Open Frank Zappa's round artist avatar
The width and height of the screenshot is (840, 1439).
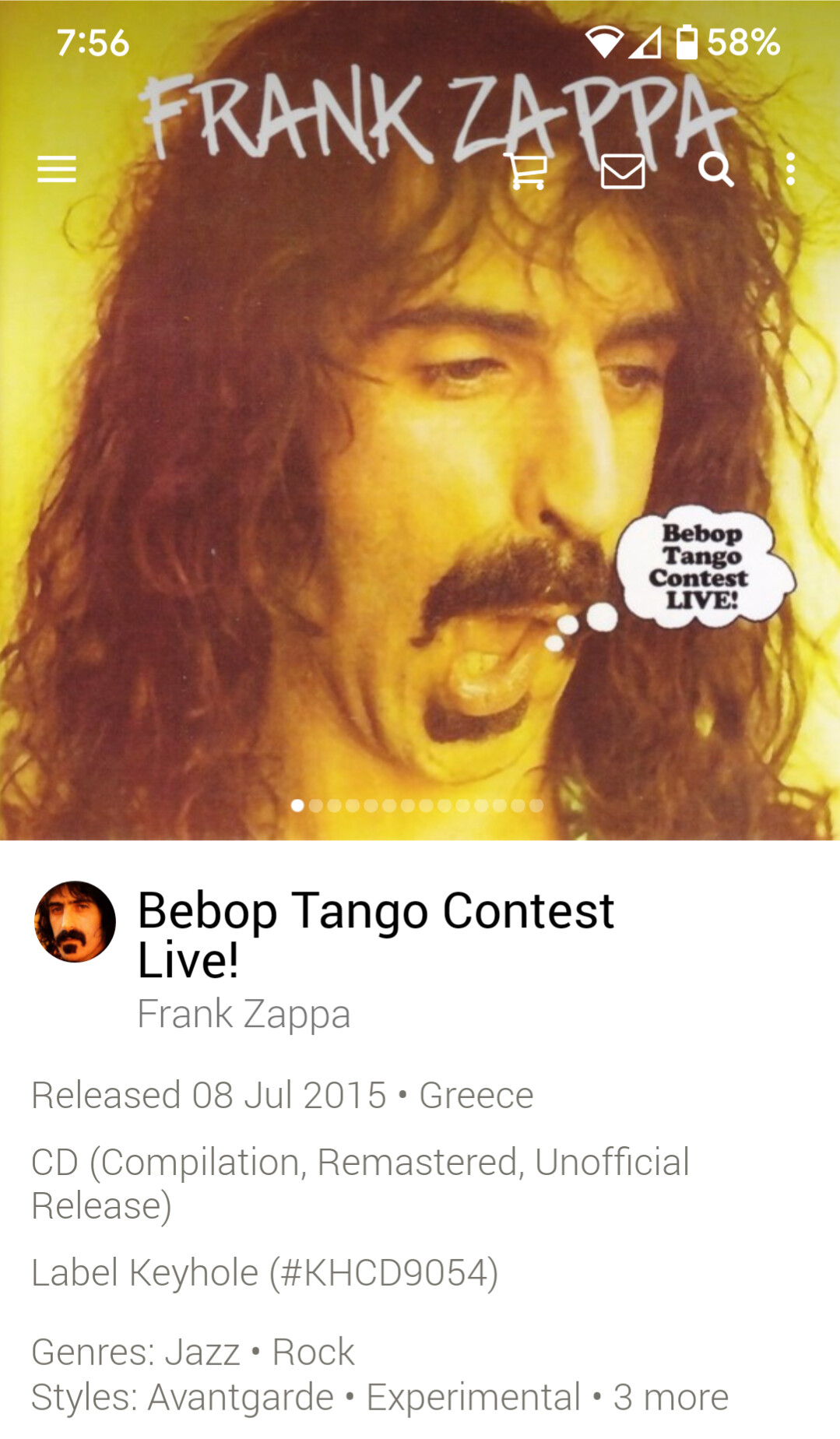(x=76, y=922)
